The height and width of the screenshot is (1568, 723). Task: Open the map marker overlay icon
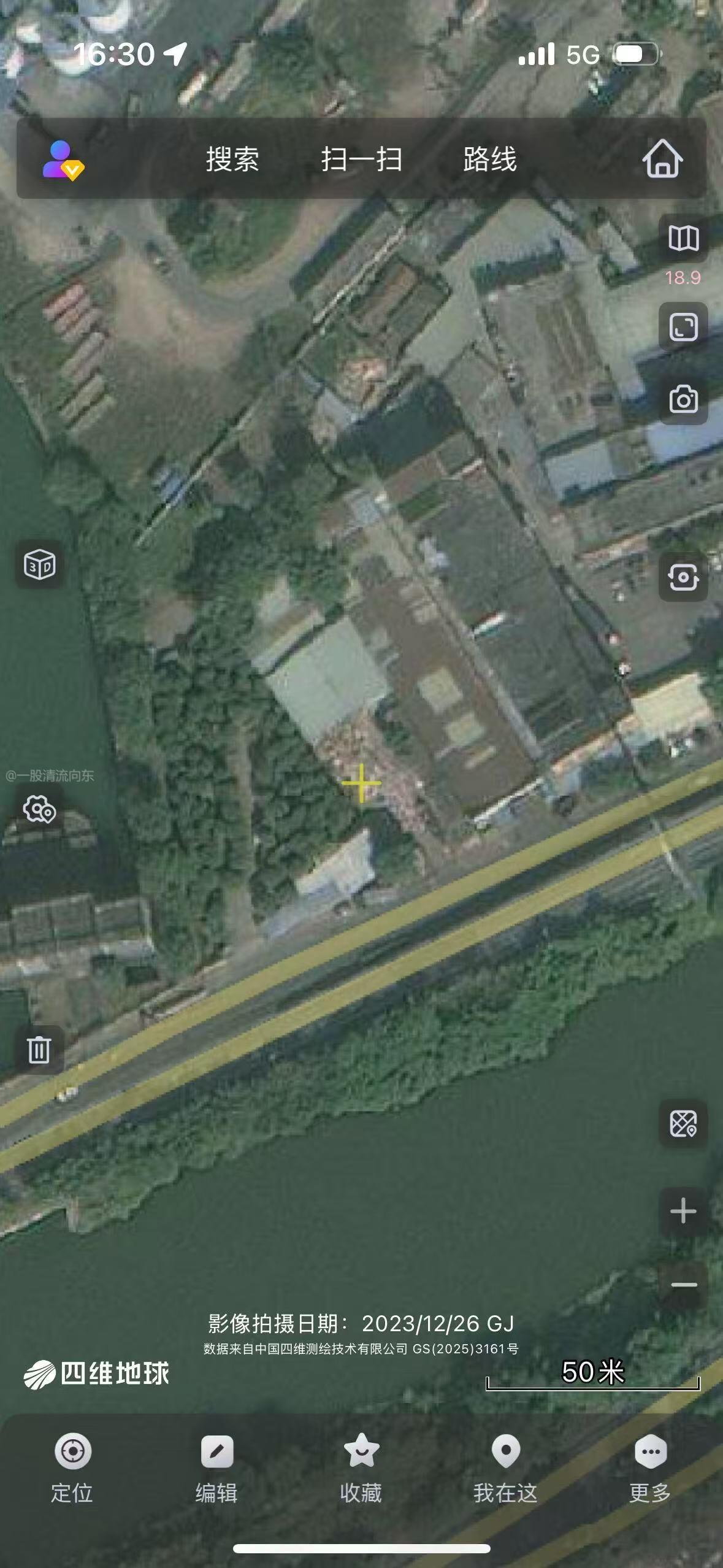683,1124
